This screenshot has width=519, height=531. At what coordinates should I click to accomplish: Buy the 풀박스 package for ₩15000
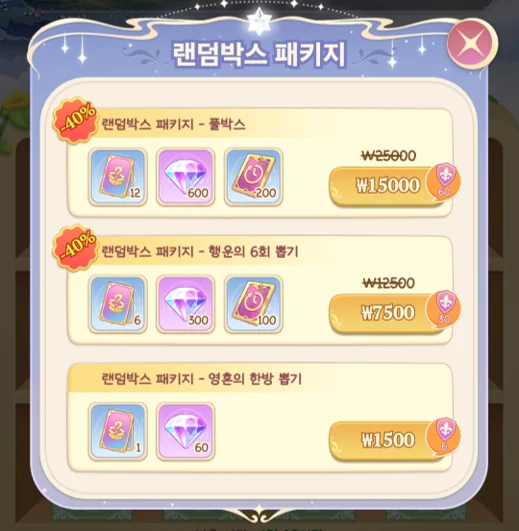[388, 186]
